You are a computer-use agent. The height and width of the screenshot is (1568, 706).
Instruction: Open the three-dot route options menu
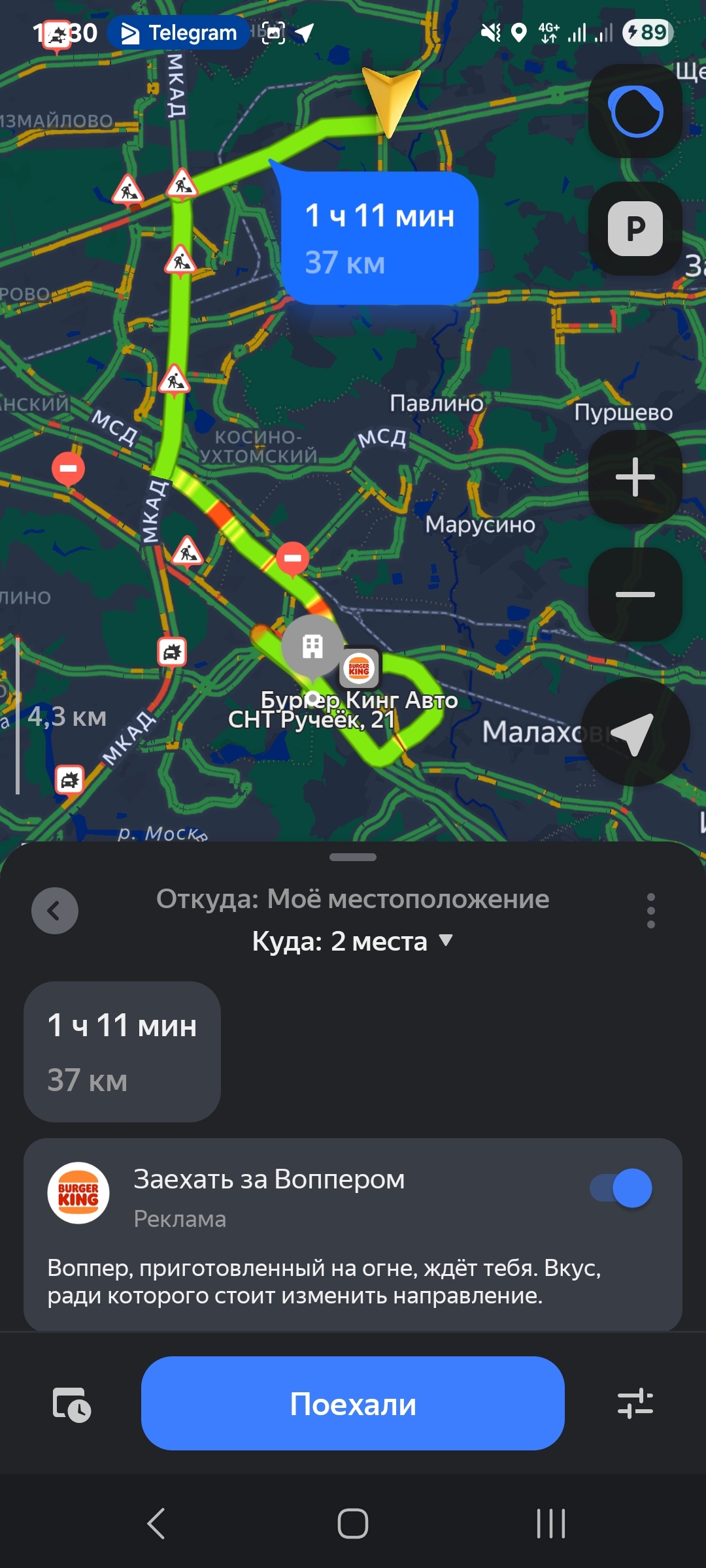[x=650, y=910]
